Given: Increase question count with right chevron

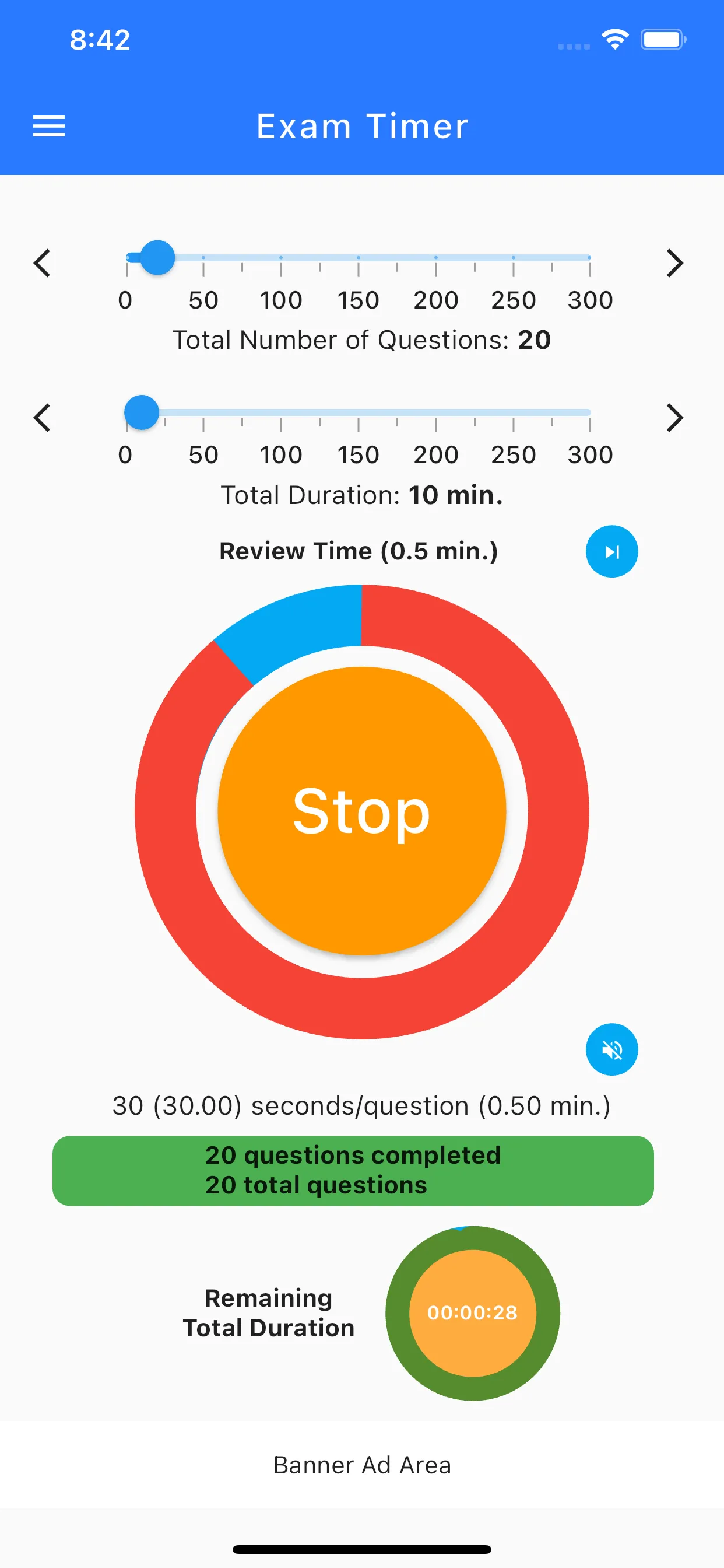Looking at the screenshot, I should (x=676, y=263).
